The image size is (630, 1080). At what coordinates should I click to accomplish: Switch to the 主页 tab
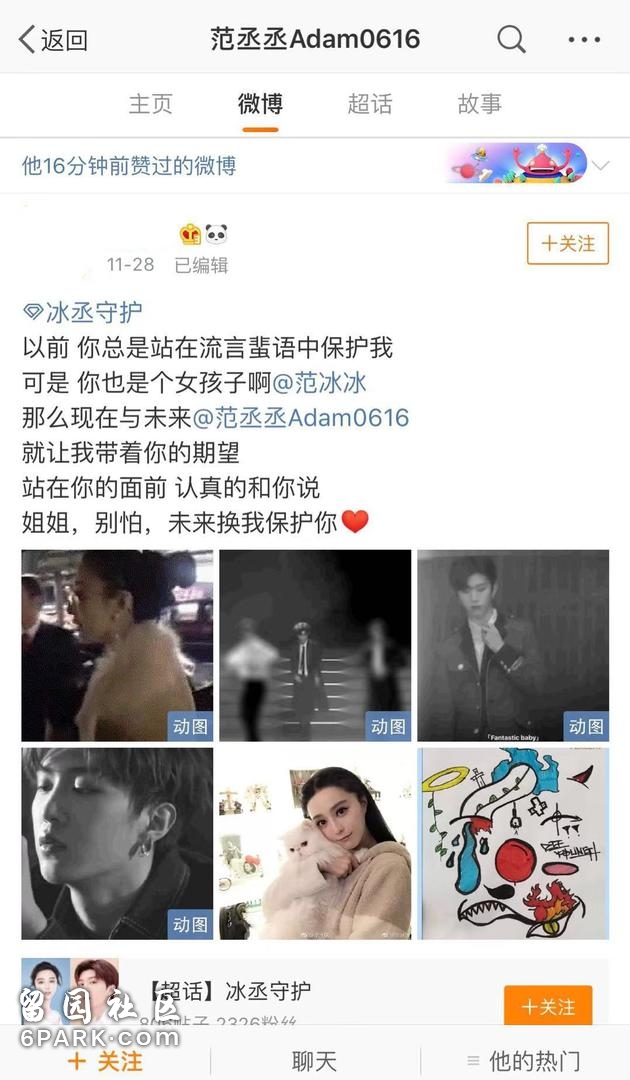point(150,104)
